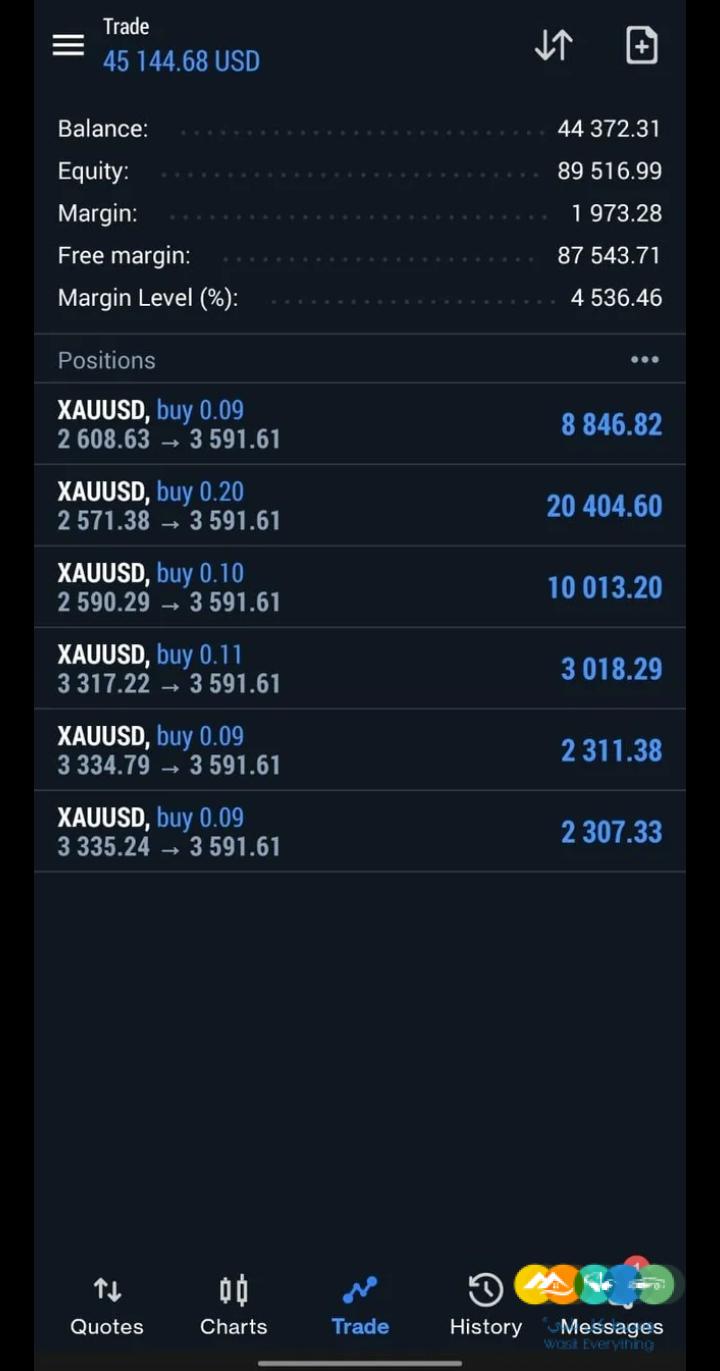Select the Free margin row
Screen dimensions: 720x1371
click(x=360, y=255)
